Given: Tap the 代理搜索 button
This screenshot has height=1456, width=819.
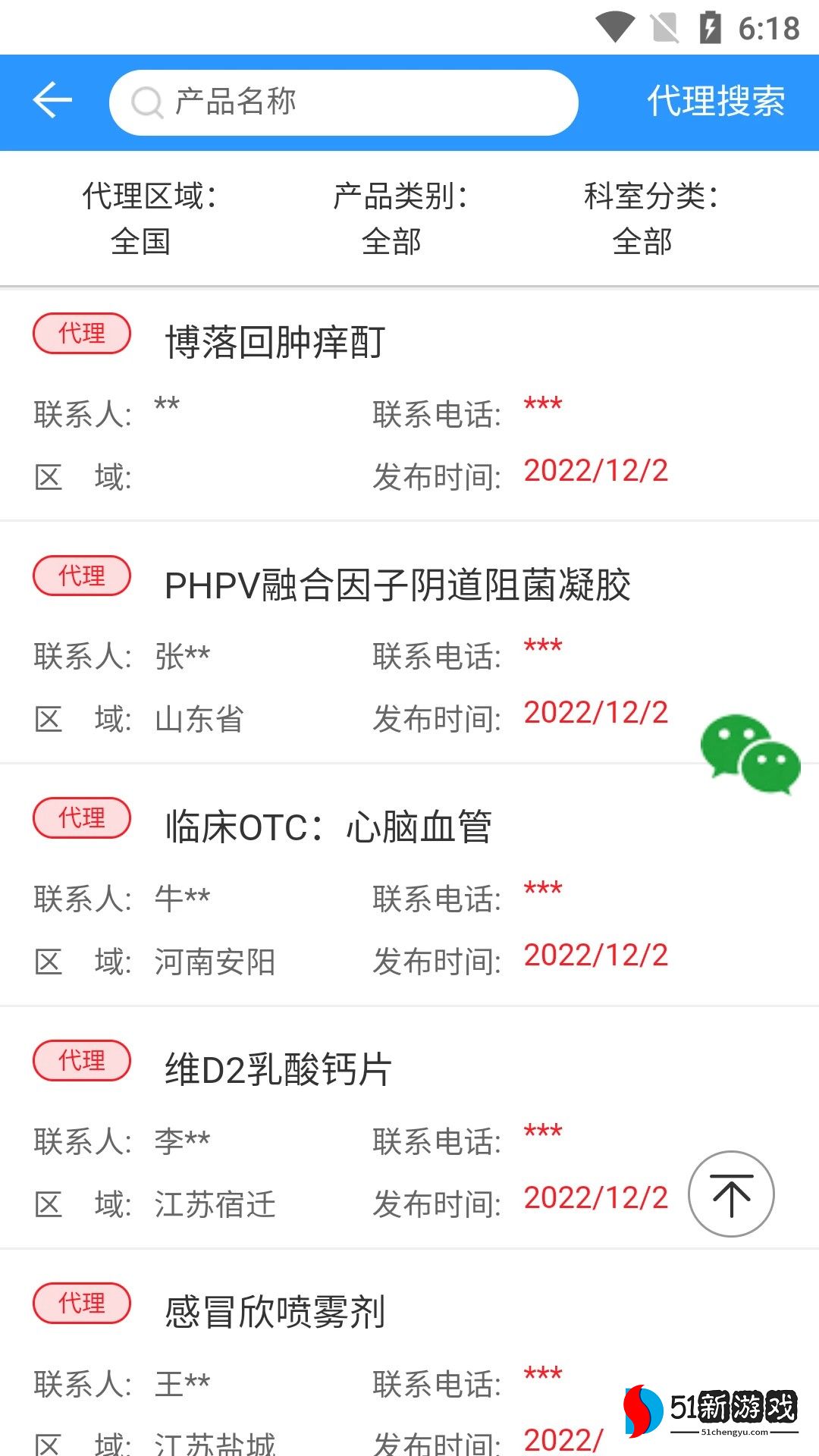Looking at the screenshot, I should pyautogui.click(x=715, y=101).
